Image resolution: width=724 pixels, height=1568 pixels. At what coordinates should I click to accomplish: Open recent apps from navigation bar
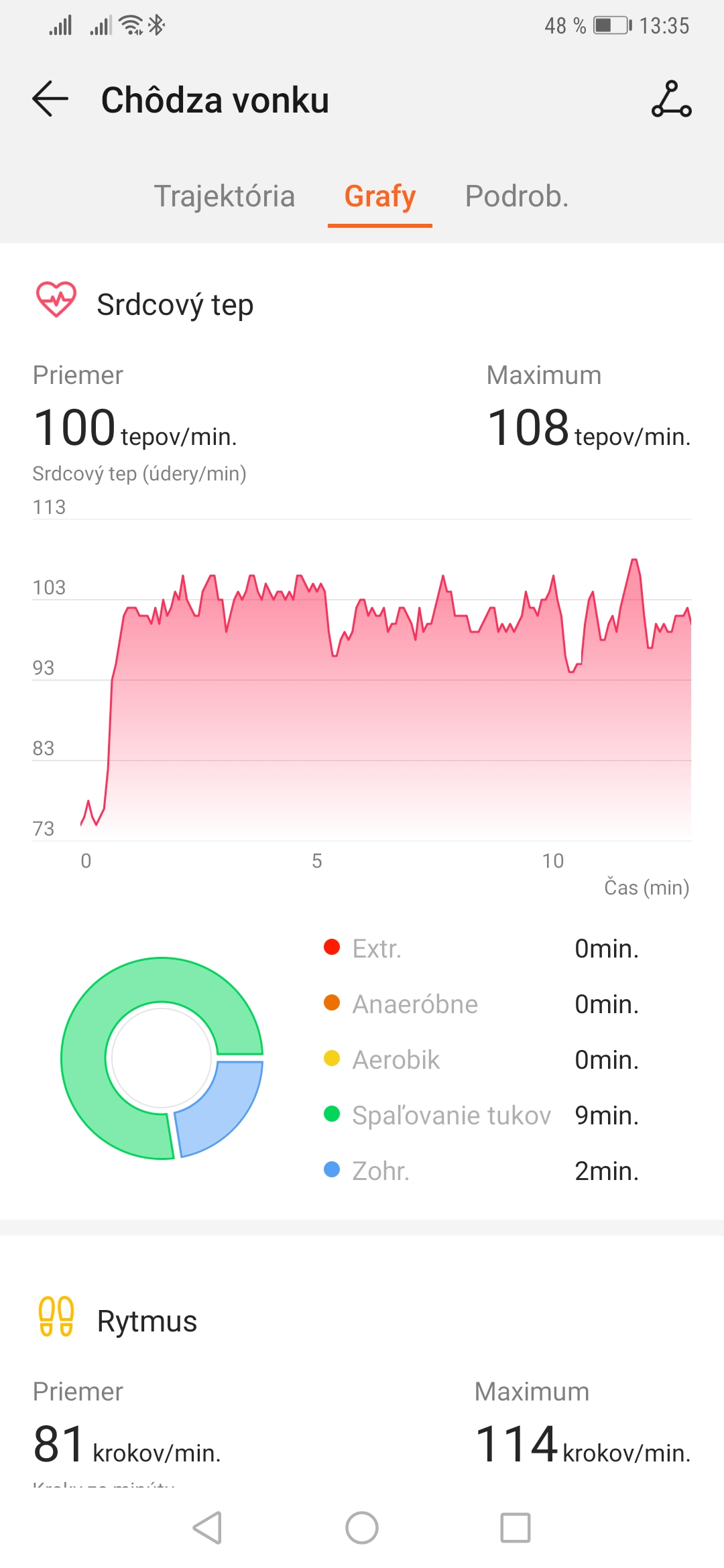coord(515,1528)
